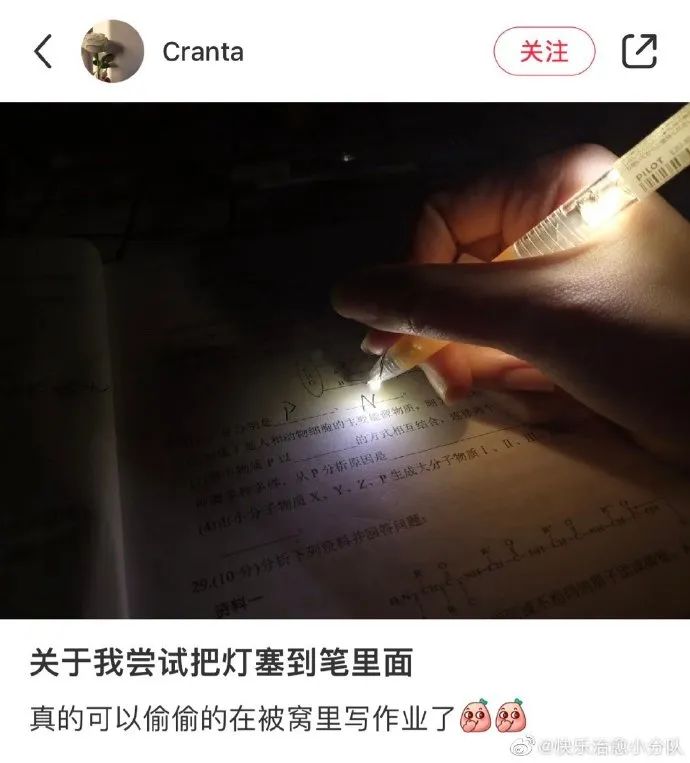The image size is (690, 763).
Task: Open the Cranta username link
Action: tap(203, 51)
